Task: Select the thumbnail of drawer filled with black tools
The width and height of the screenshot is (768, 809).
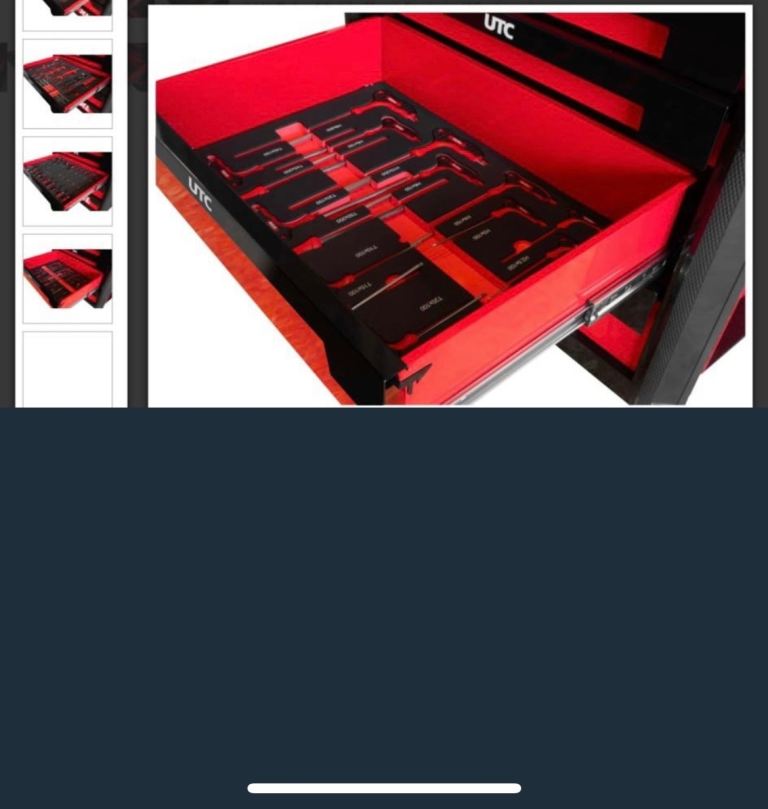Action: pos(67,181)
